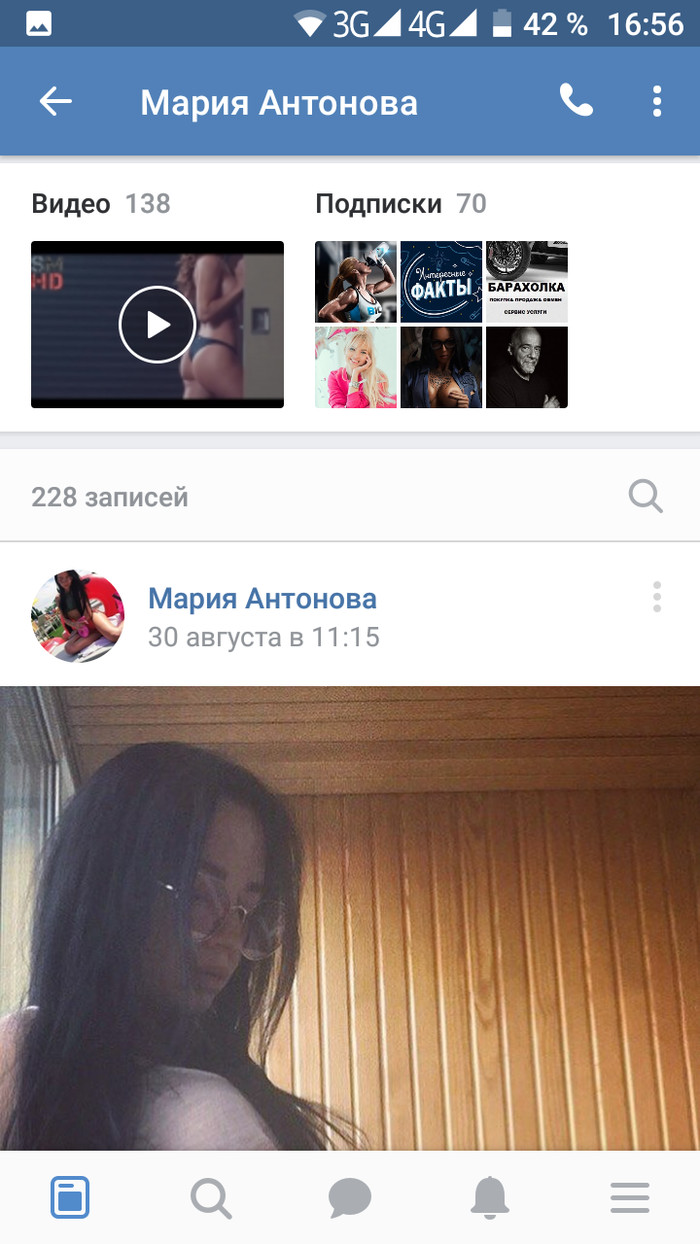Search the 228 записей wall posts
The width and height of the screenshot is (700, 1244).
pos(645,496)
